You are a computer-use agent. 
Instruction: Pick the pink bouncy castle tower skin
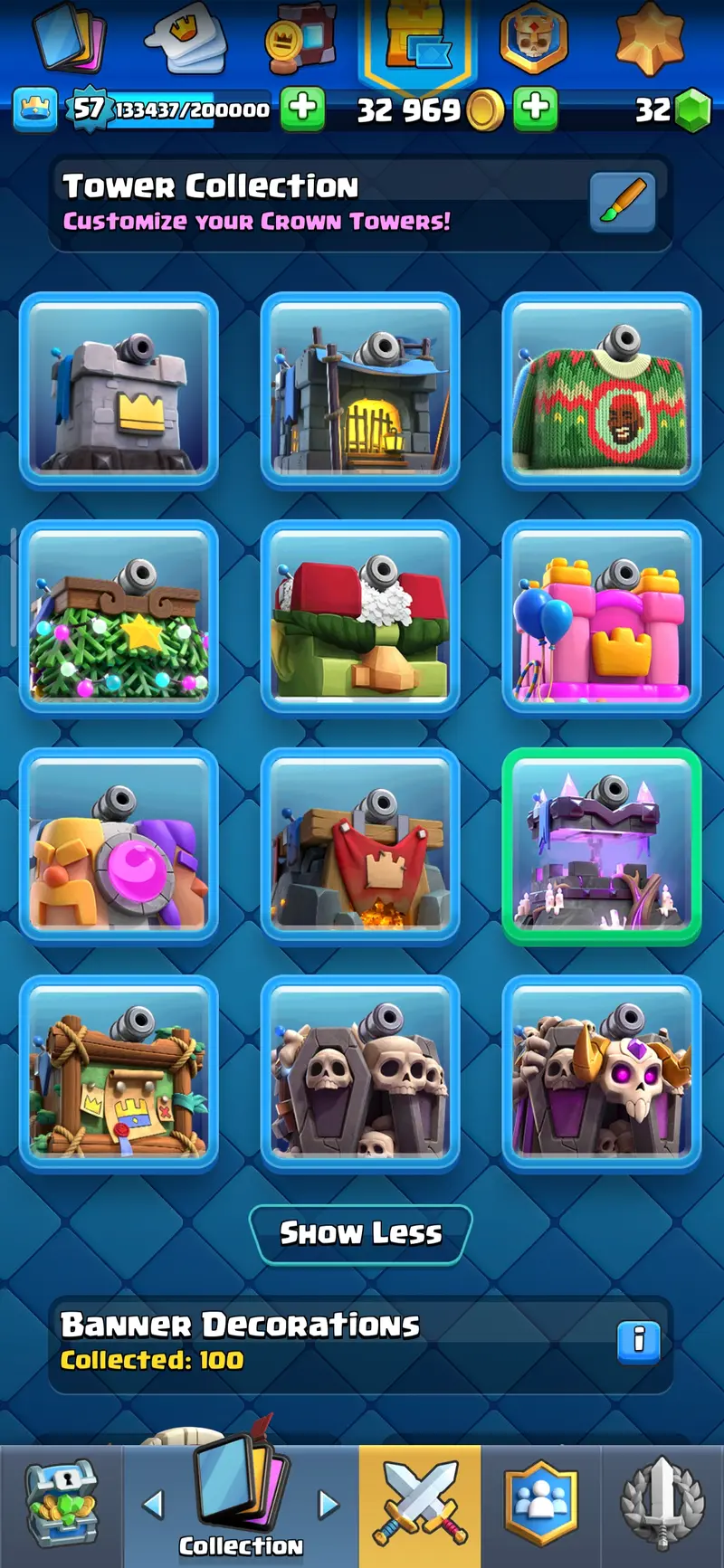pyautogui.click(x=602, y=617)
